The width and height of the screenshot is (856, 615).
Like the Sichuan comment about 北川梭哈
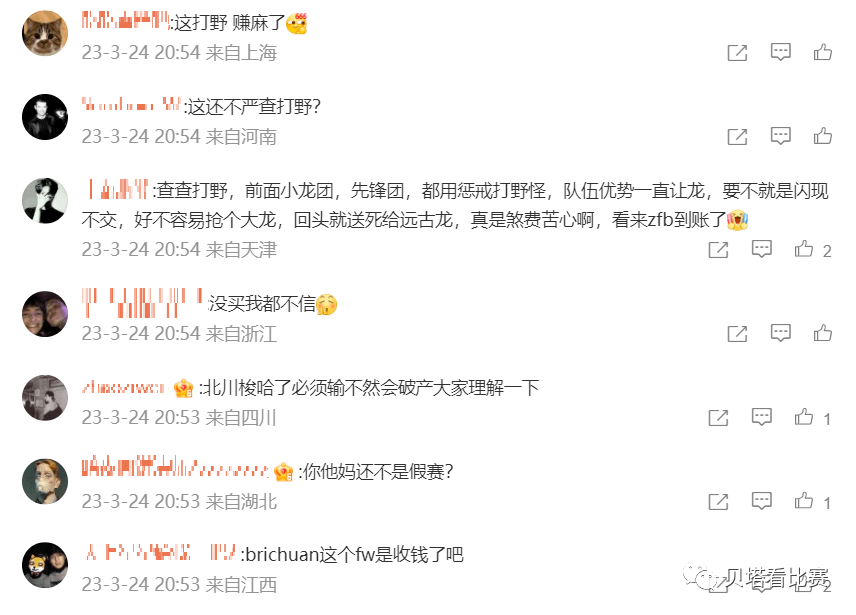click(x=804, y=417)
